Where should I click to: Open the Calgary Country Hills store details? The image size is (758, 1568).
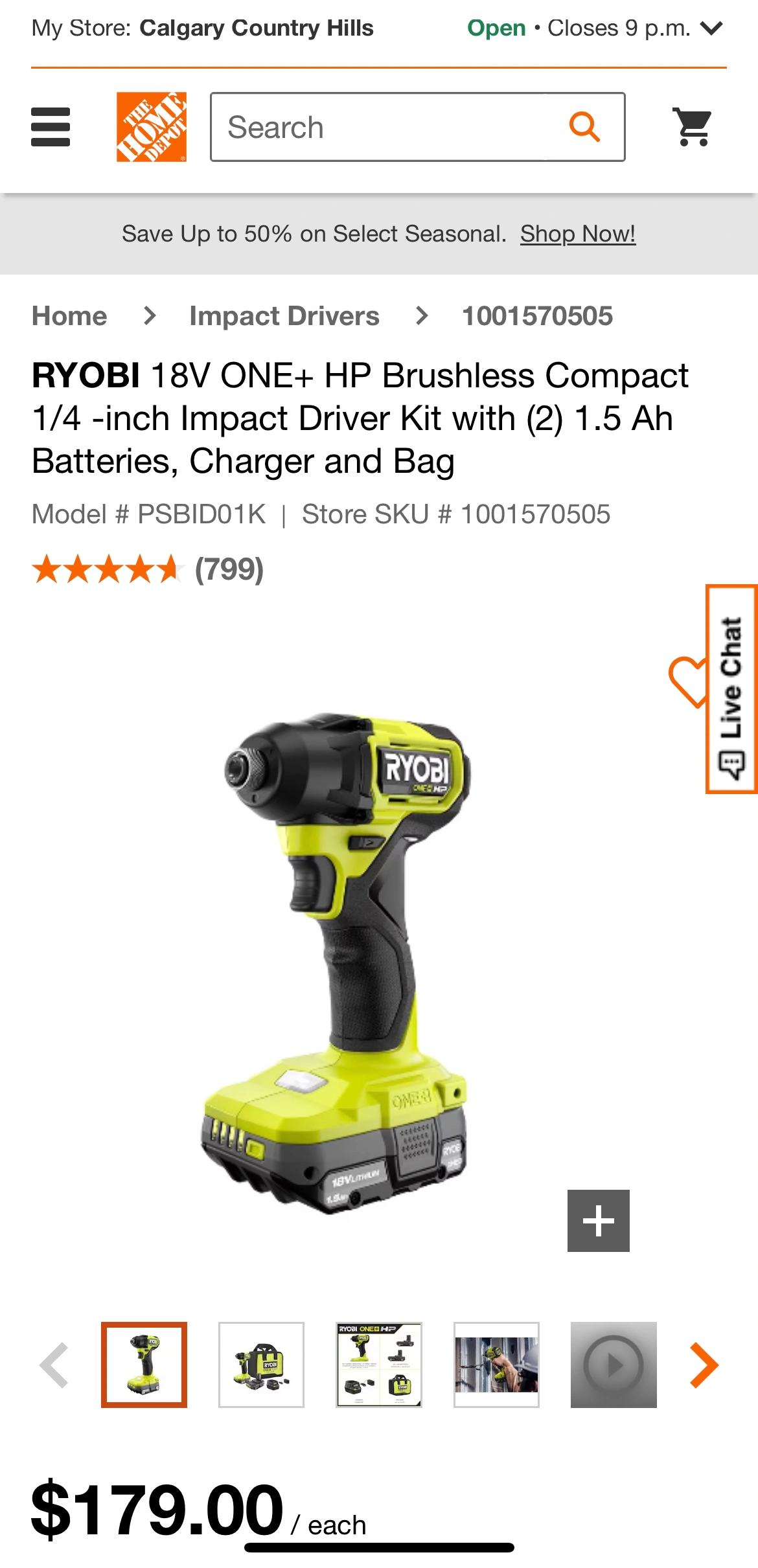(256, 28)
